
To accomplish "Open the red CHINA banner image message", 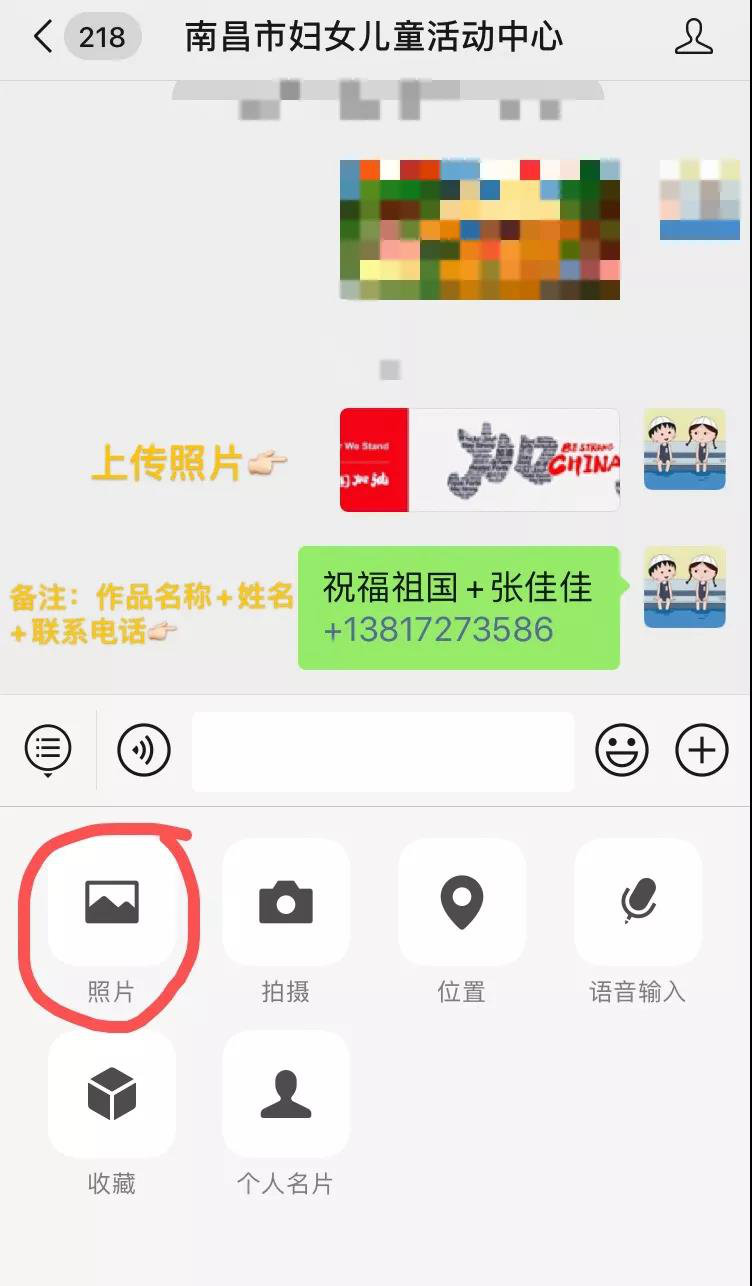I will (x=478, y=460).
